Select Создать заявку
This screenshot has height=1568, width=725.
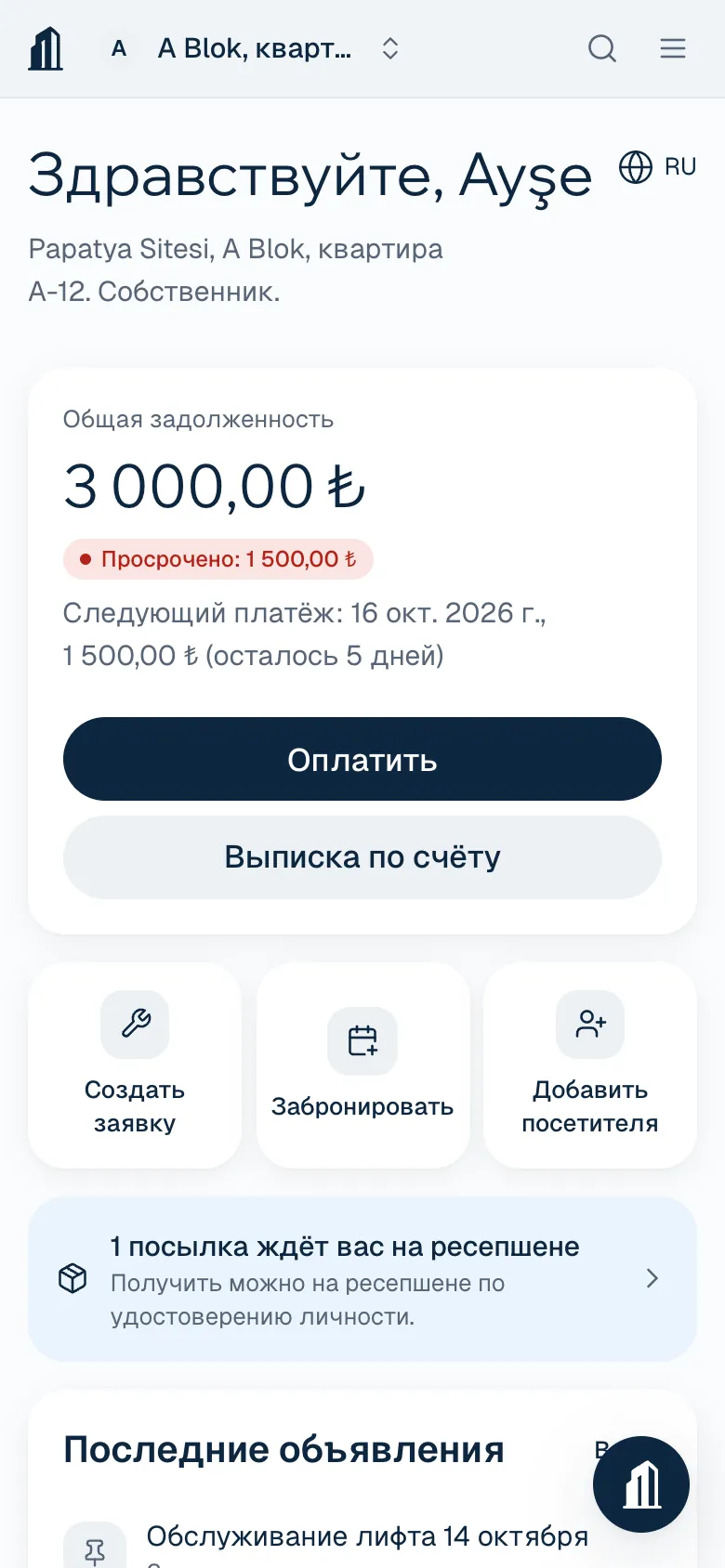[135, 1065]
